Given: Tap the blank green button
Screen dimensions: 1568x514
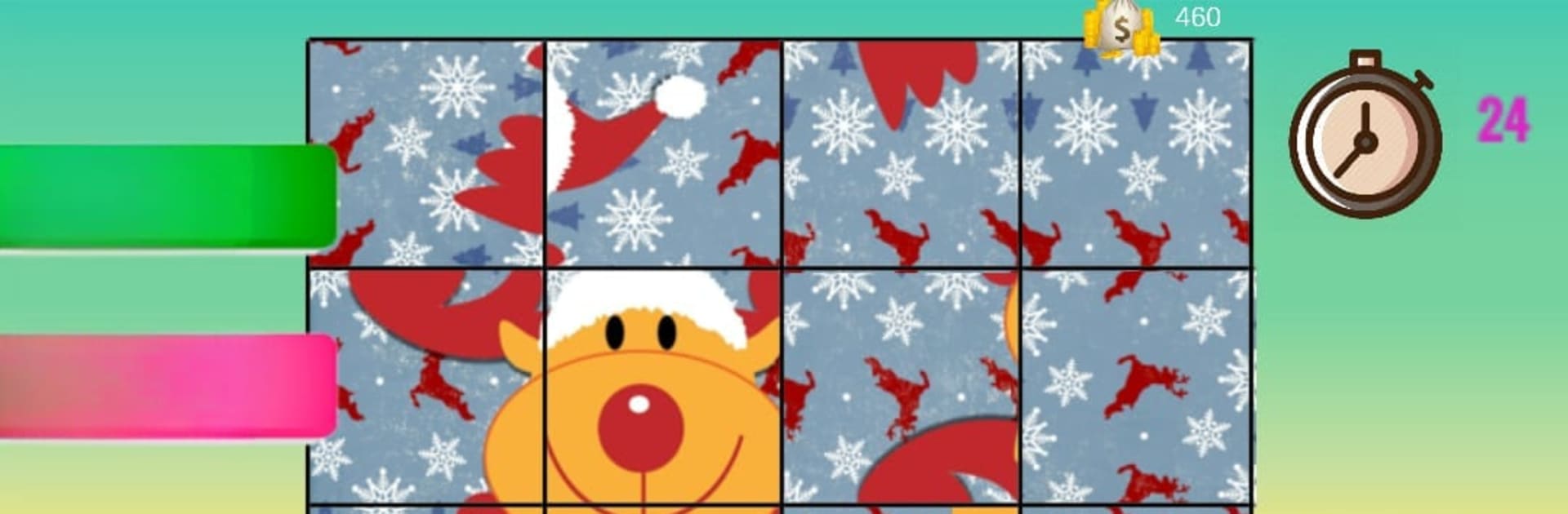Looking at the screenshot, I should point(167,196).
